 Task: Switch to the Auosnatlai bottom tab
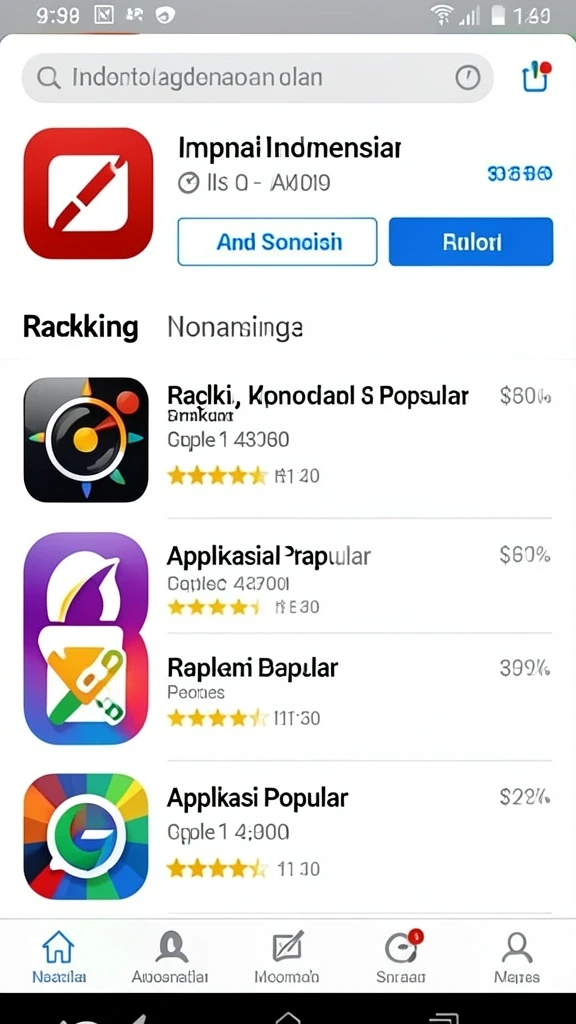click(170, 955)
